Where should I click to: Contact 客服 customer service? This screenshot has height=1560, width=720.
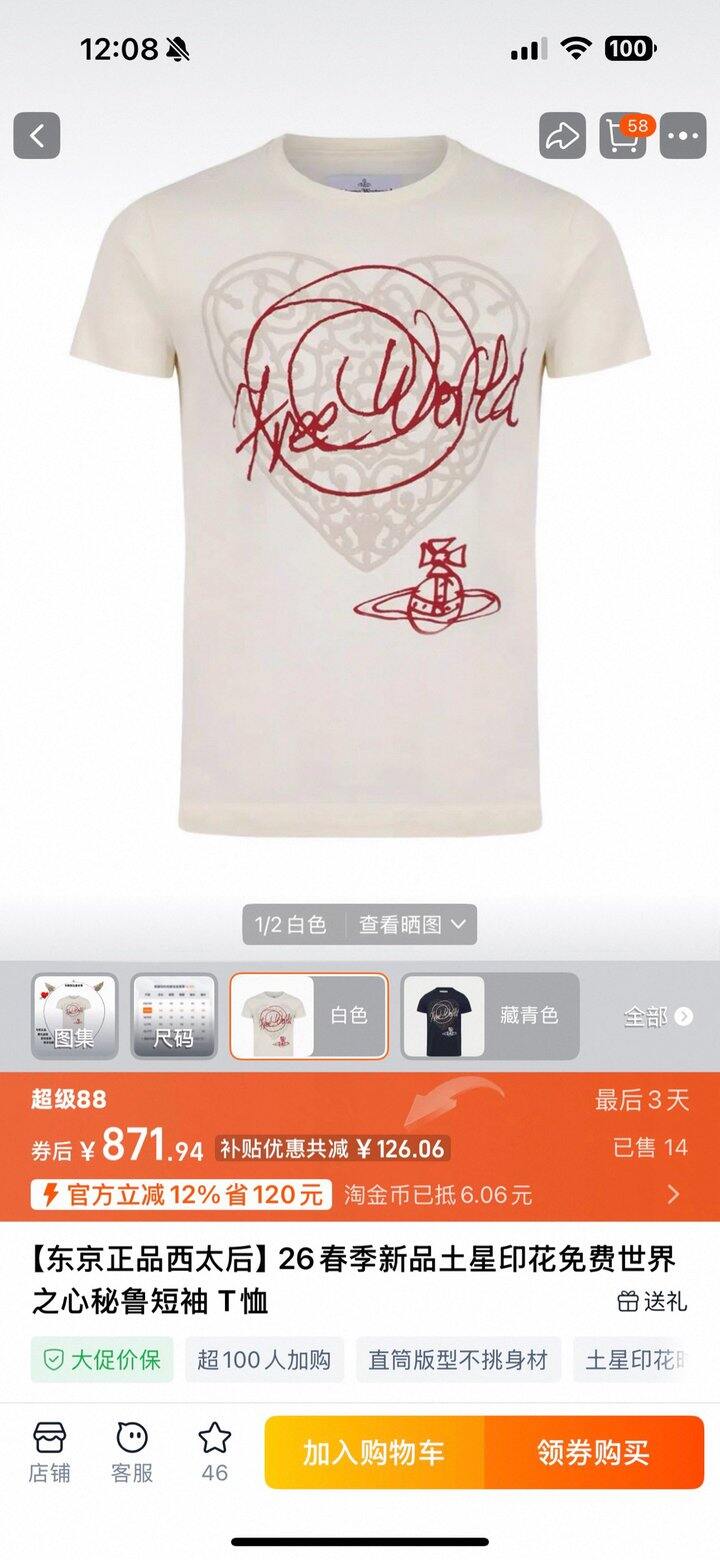point(132,1453)
